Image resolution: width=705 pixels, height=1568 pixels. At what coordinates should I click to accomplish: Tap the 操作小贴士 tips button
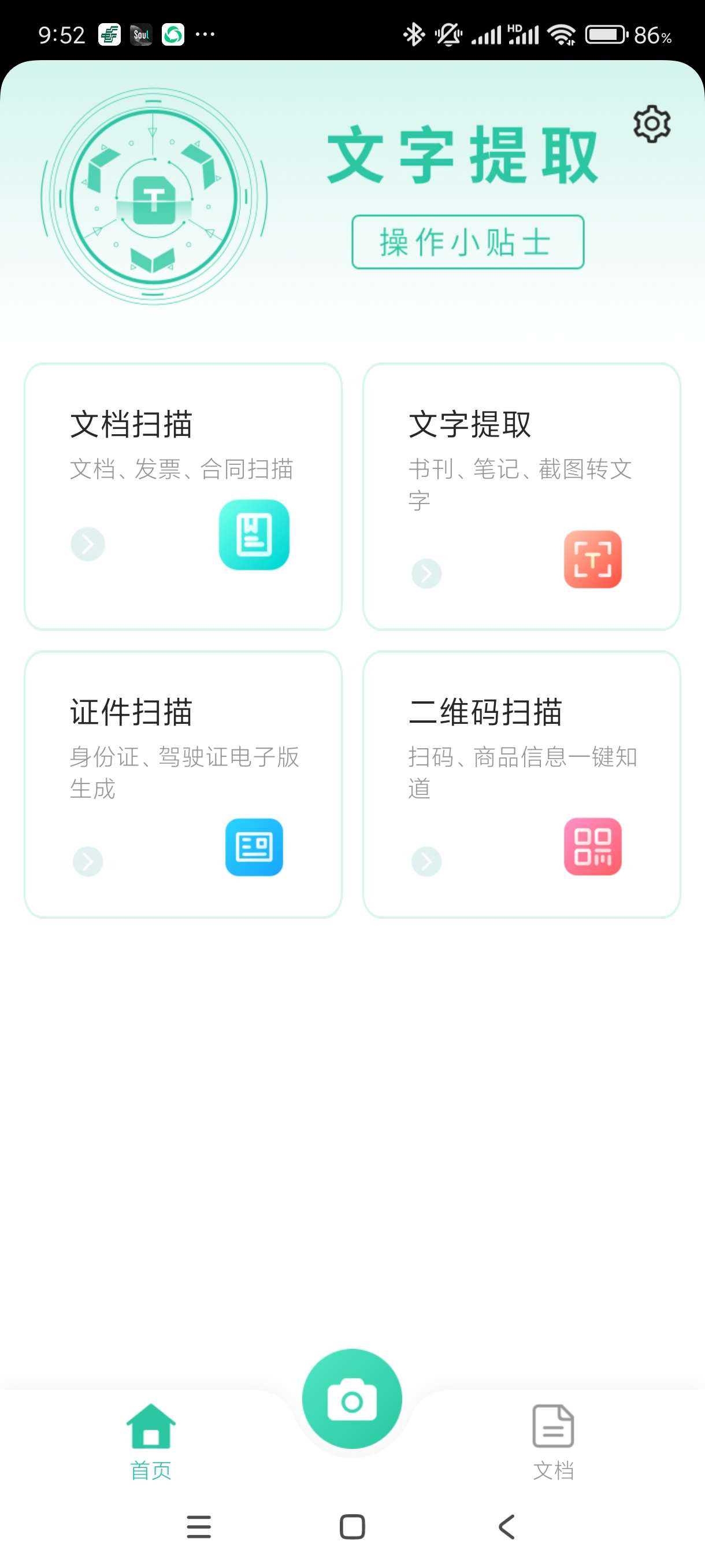467,242
